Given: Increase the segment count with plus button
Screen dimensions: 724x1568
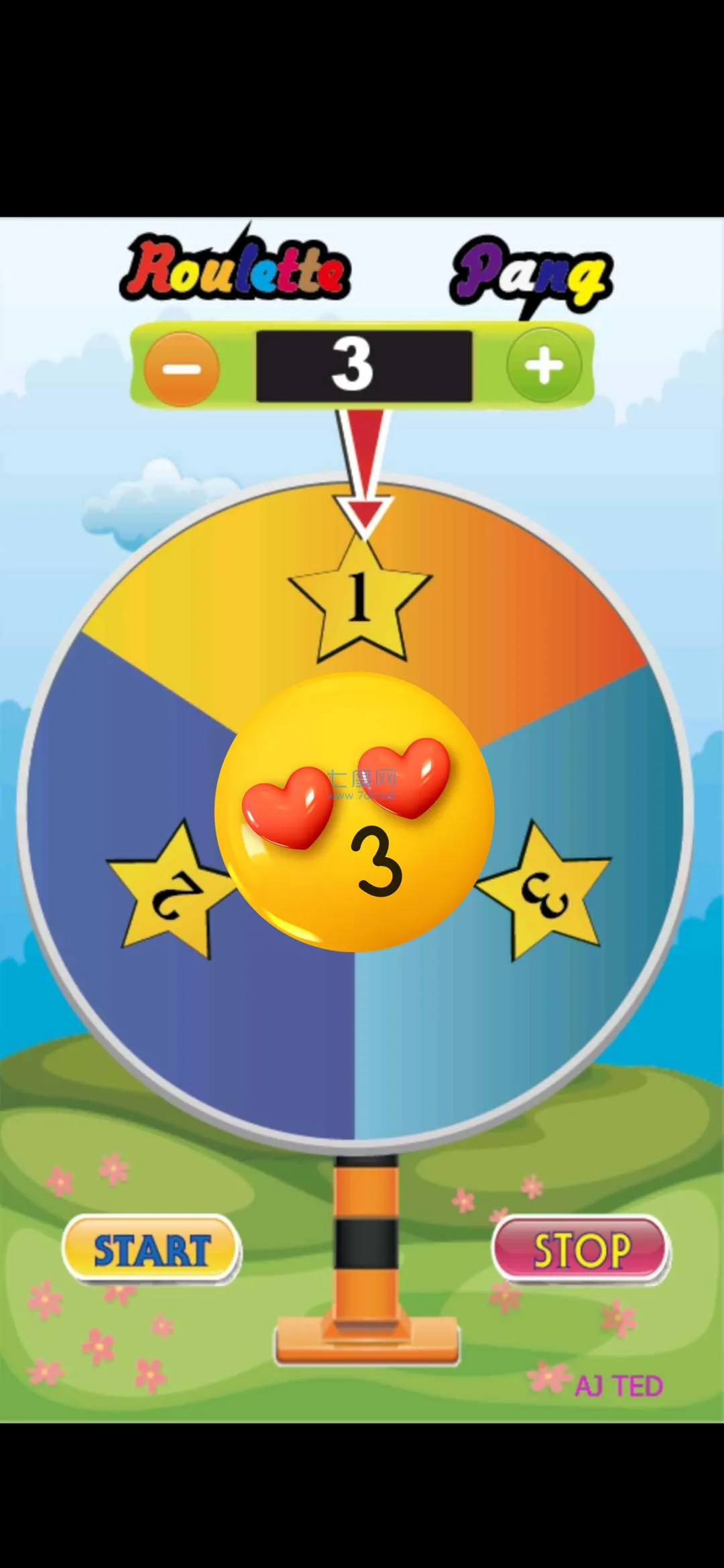Looking at the screenshot, I should pyautogui.click(x=544, y=366).
